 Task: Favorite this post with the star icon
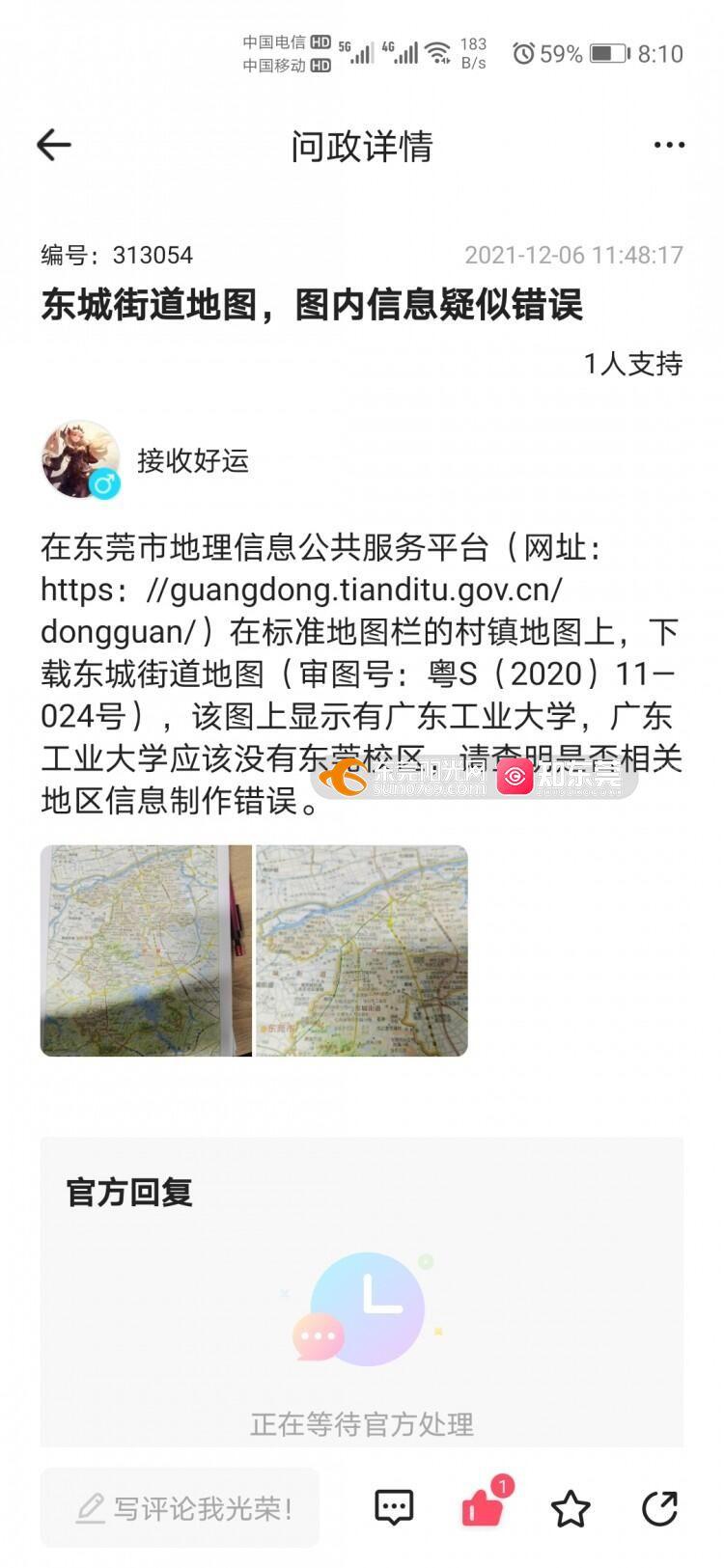[x=571, y=1509]
